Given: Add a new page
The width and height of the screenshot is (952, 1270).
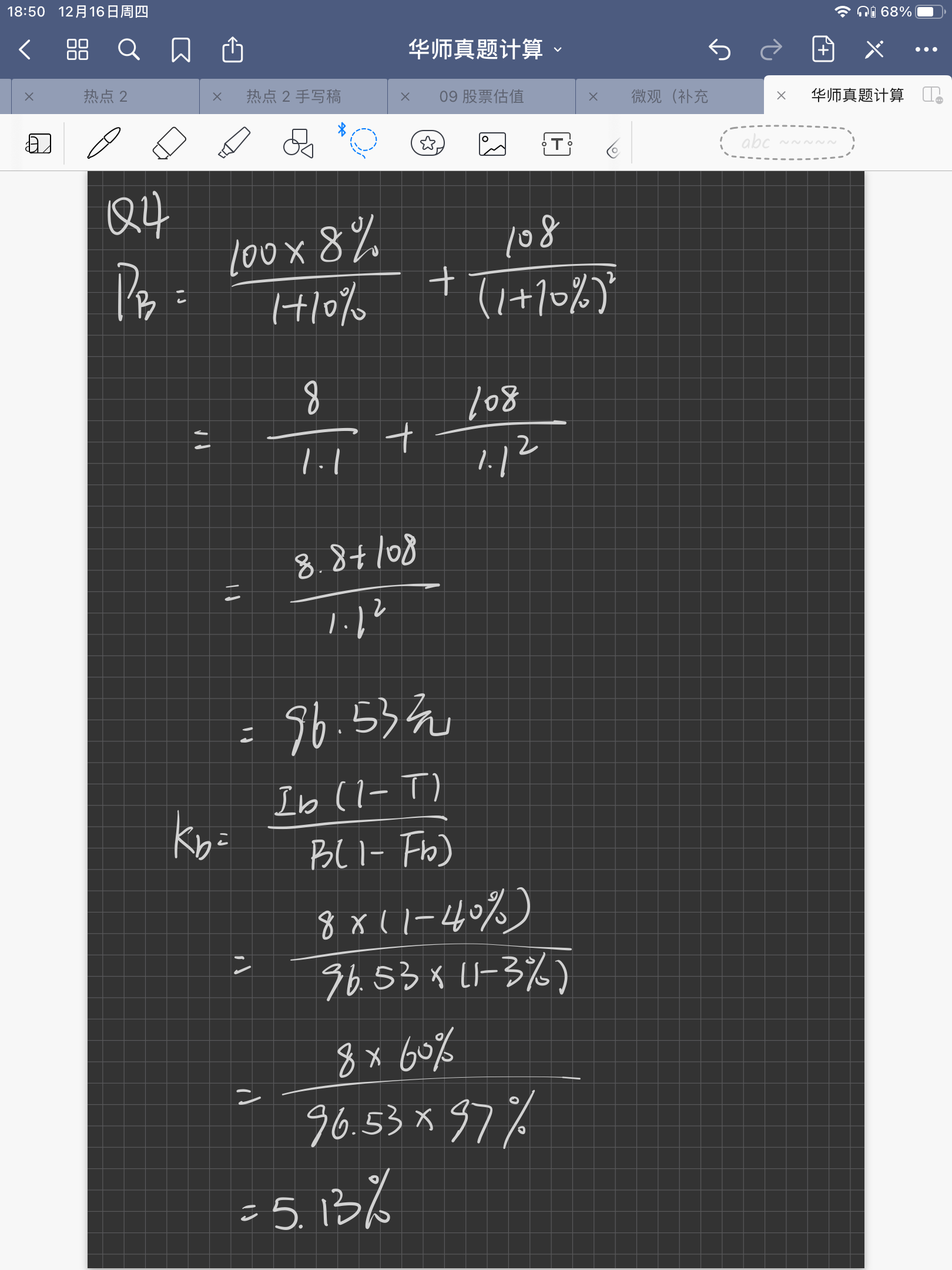Looking at the screenshot, I should click(823, 50).
